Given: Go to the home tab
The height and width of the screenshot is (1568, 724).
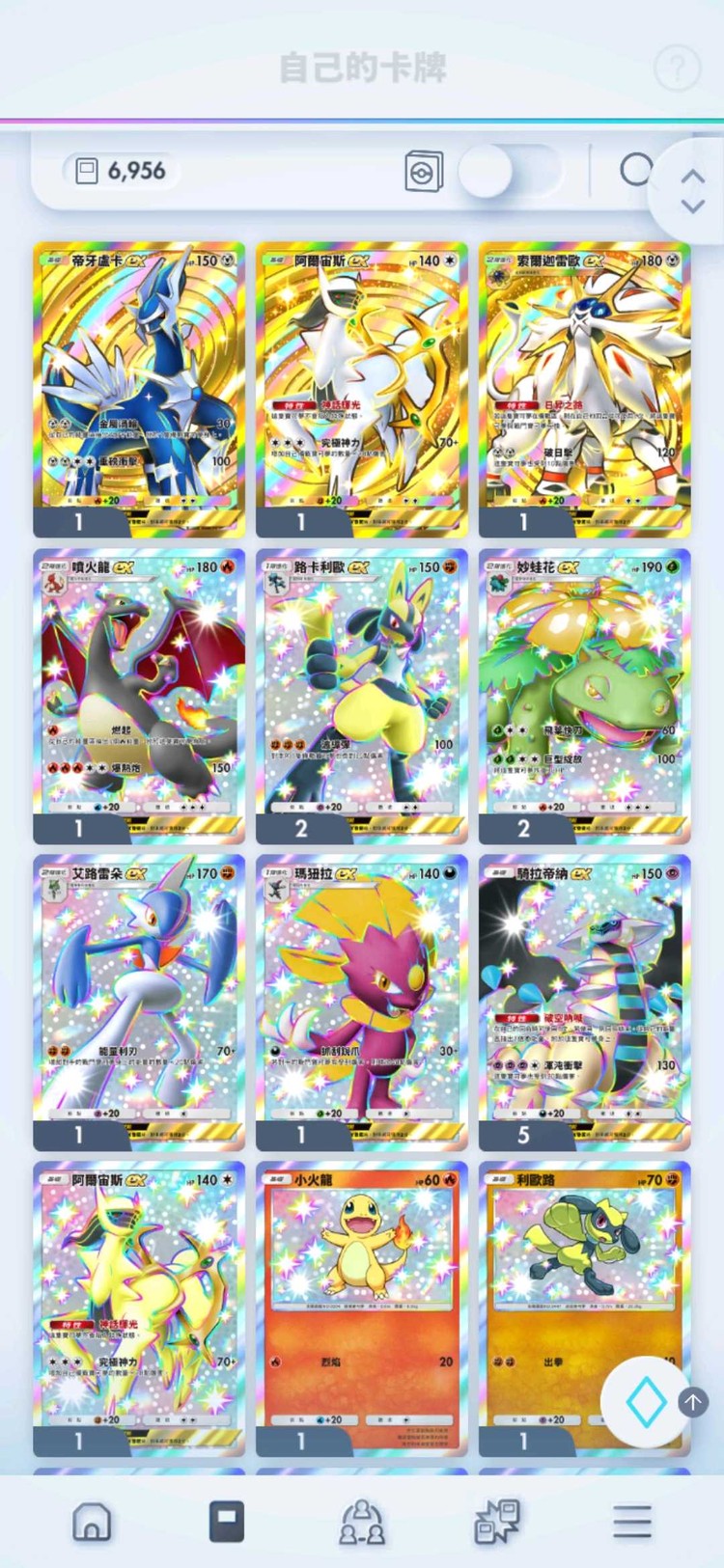Looking at the screenshot, I should [92, 1522].
